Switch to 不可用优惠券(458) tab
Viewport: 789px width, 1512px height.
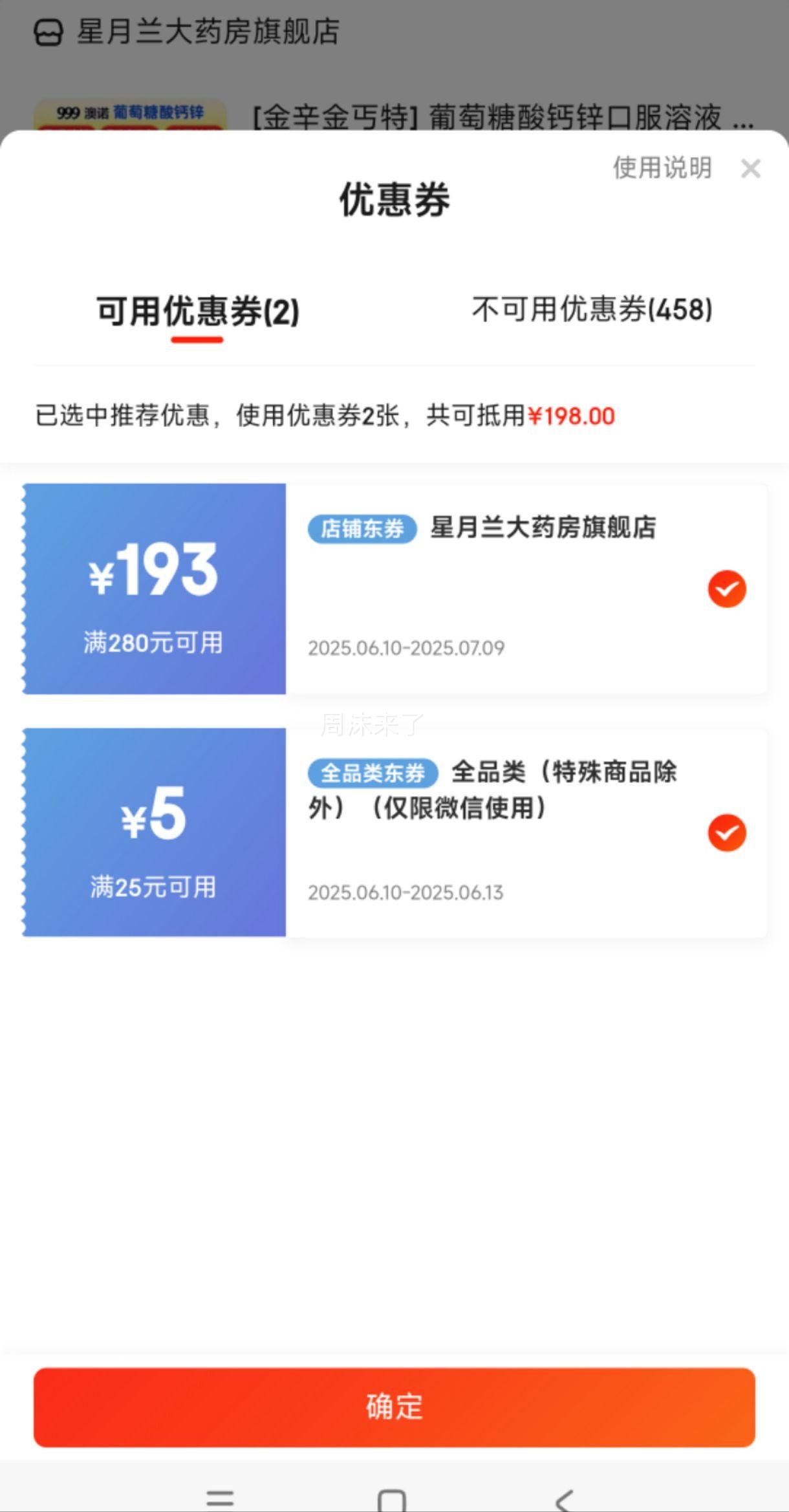(592, 310)
